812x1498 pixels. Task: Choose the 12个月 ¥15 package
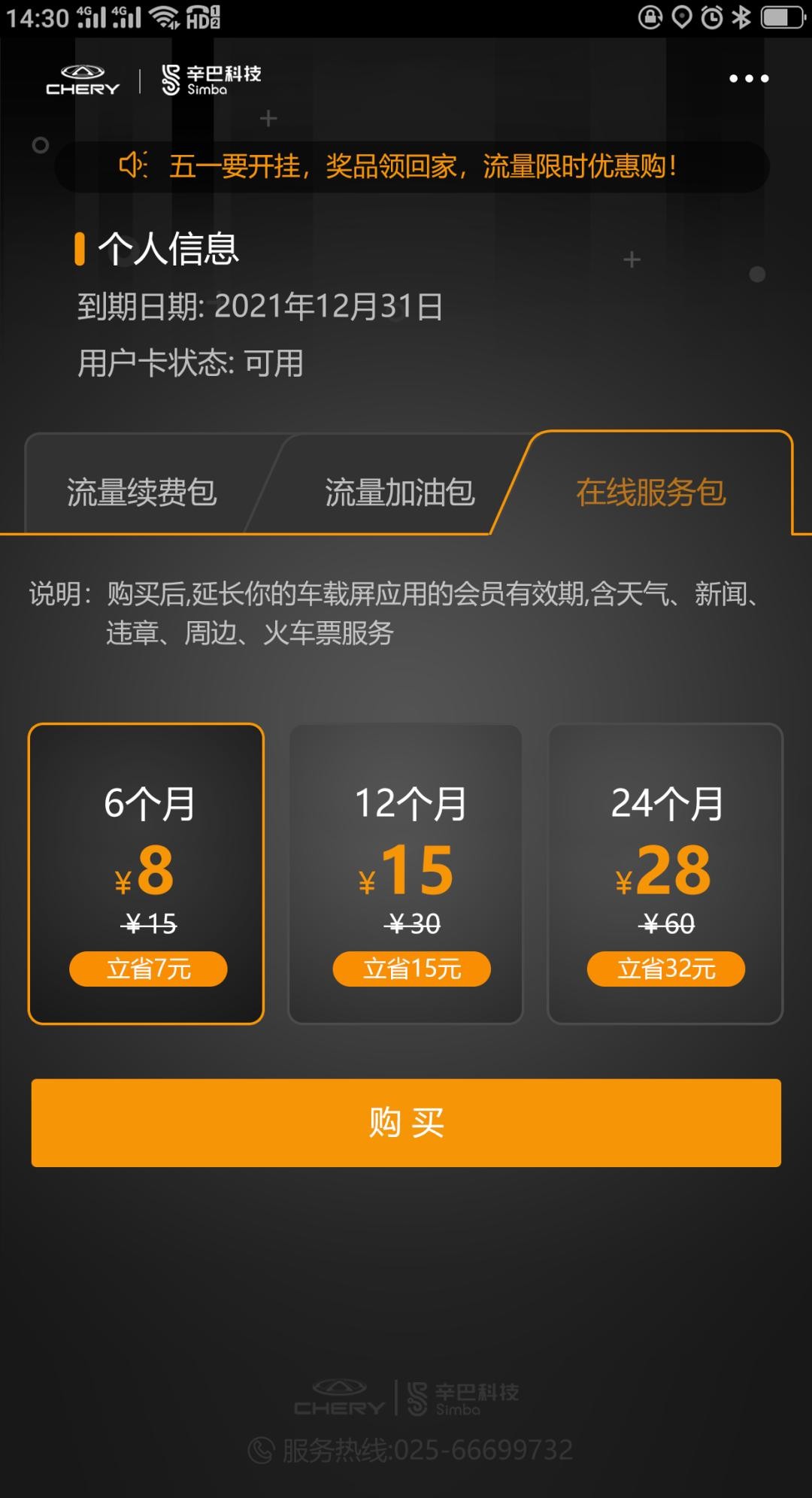(x=406, y=873)
